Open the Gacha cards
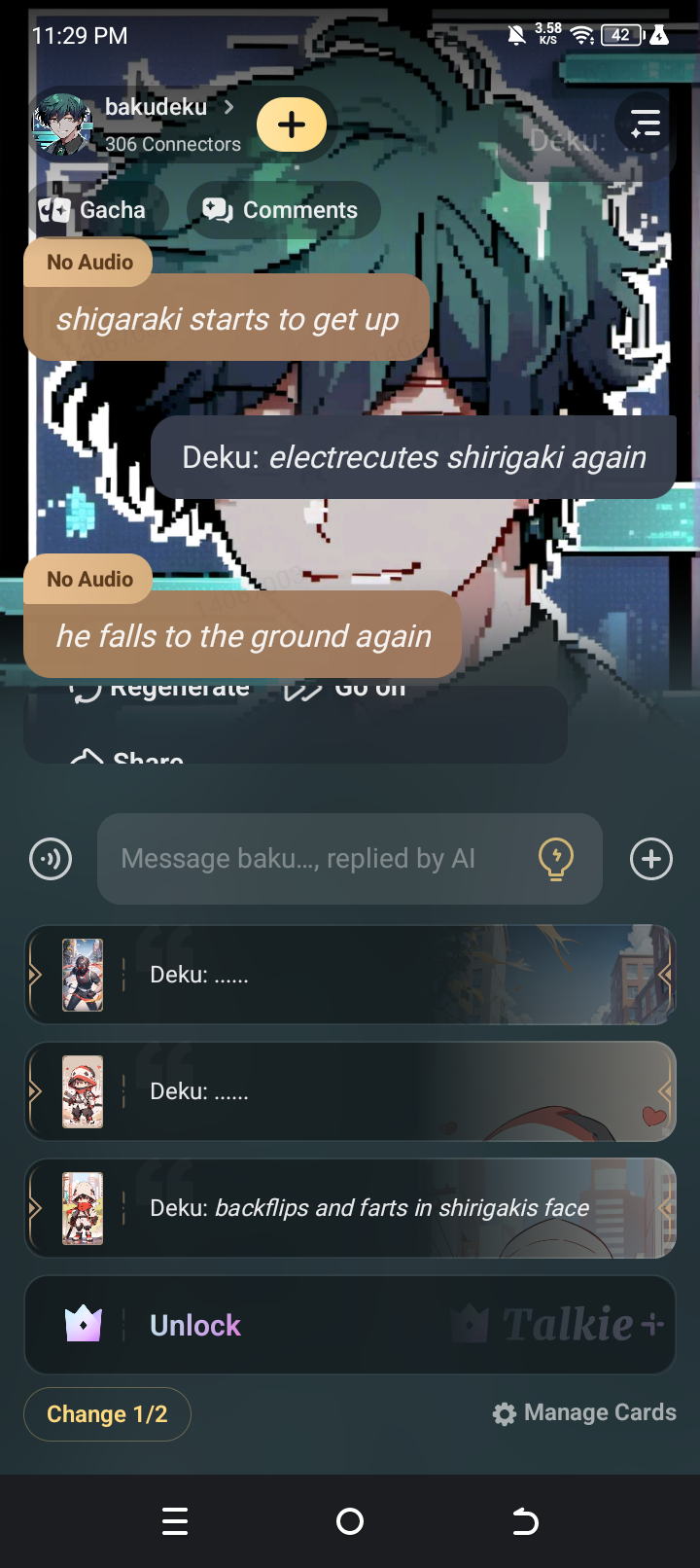Image resolution: width=700 pixels, height=1568 pixels. (x=94, y=210)
